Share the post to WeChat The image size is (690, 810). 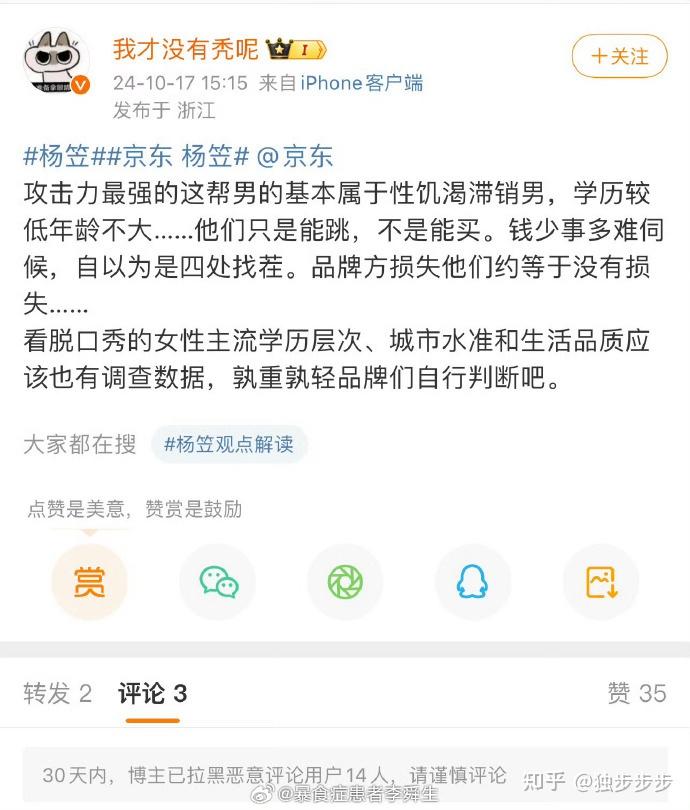pos(217,582)
